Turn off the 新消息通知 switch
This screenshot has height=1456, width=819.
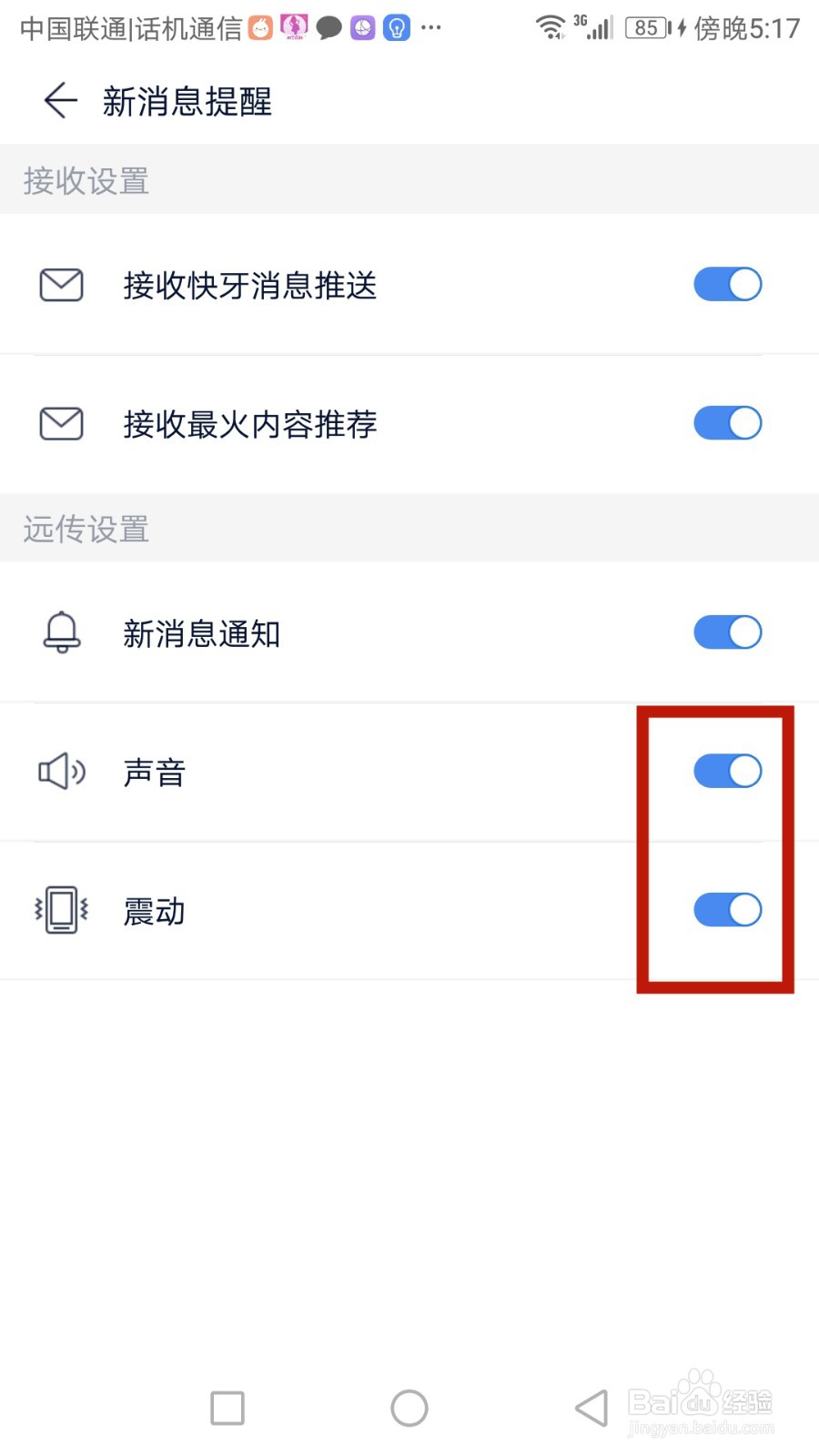727,632
